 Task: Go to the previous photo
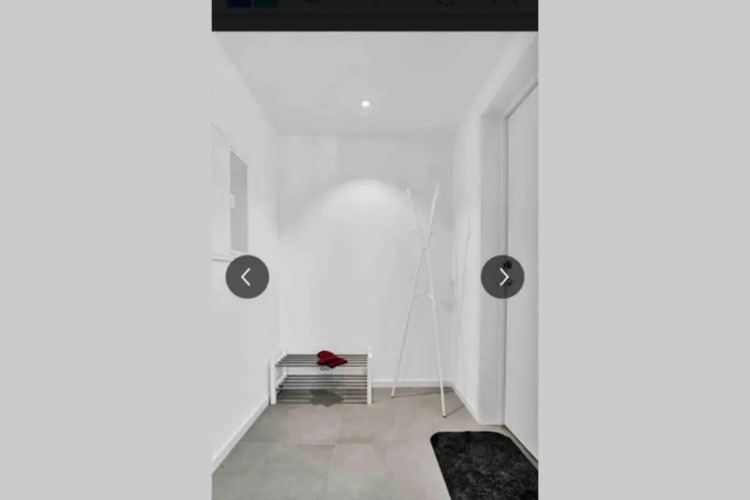247,277
